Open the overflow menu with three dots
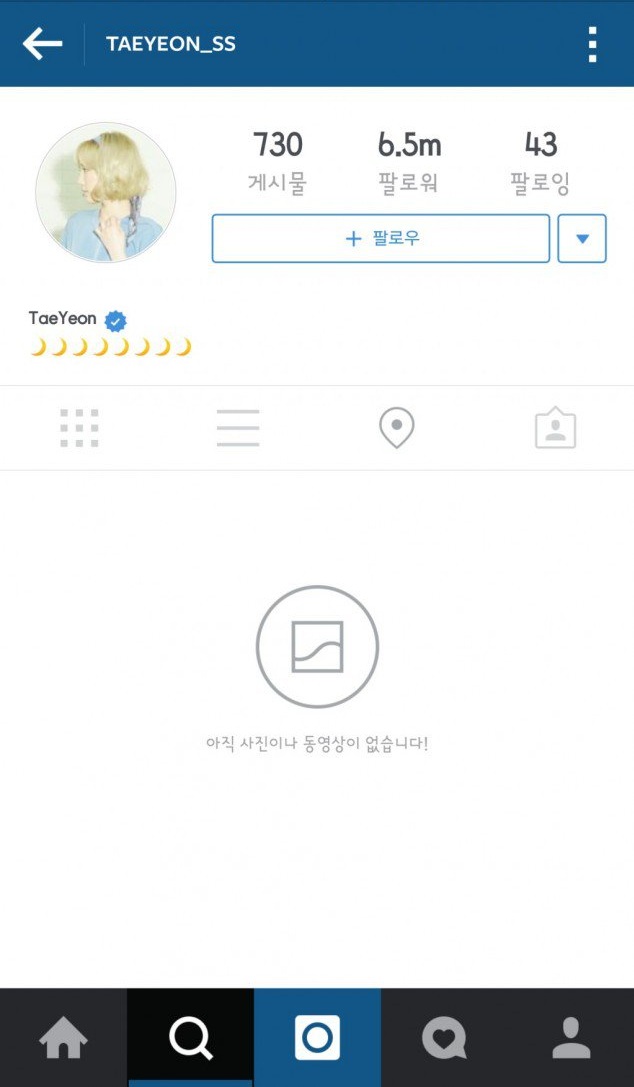Screen dimensions: 634x1087 (x=593, y=44)
